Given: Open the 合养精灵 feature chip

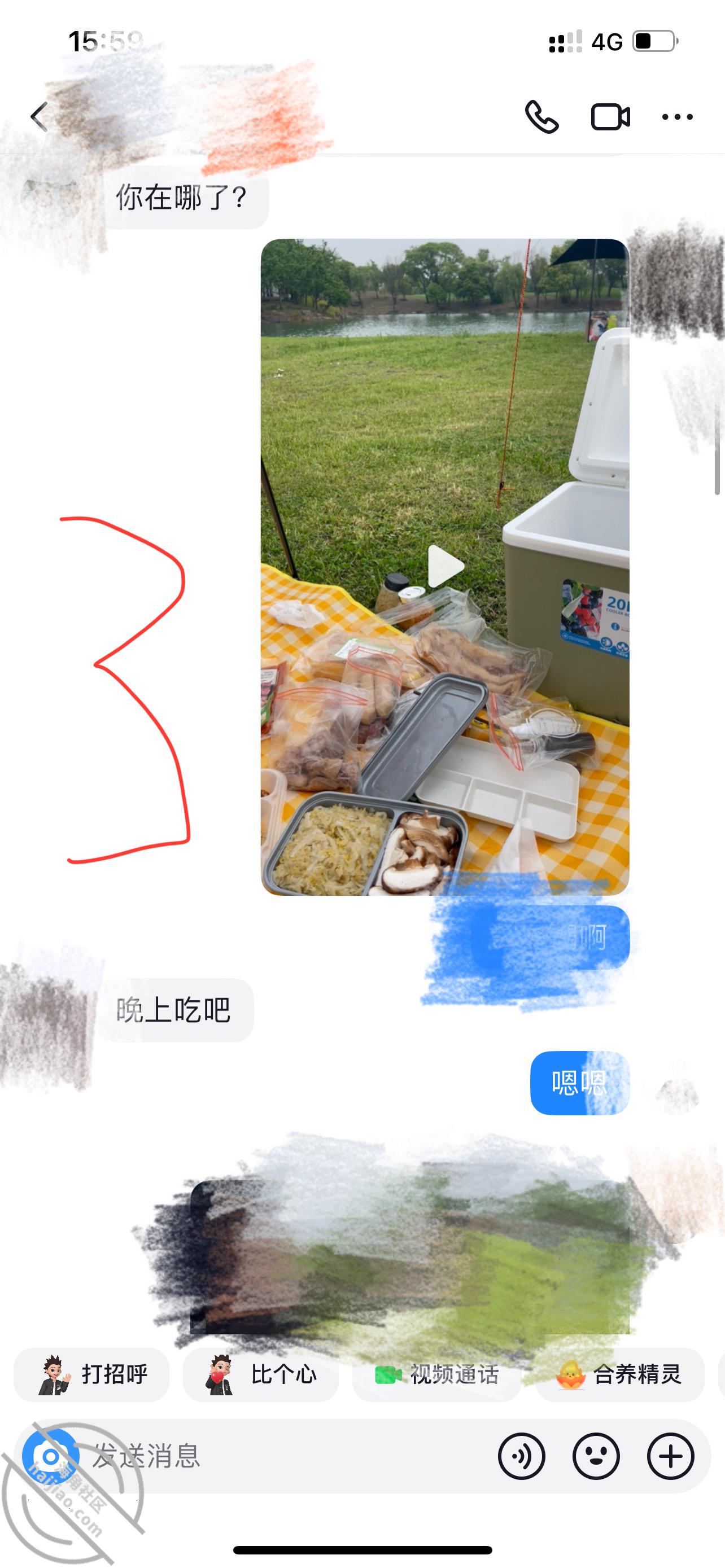Looking at the screenshot, I should tap(619, 1374).
